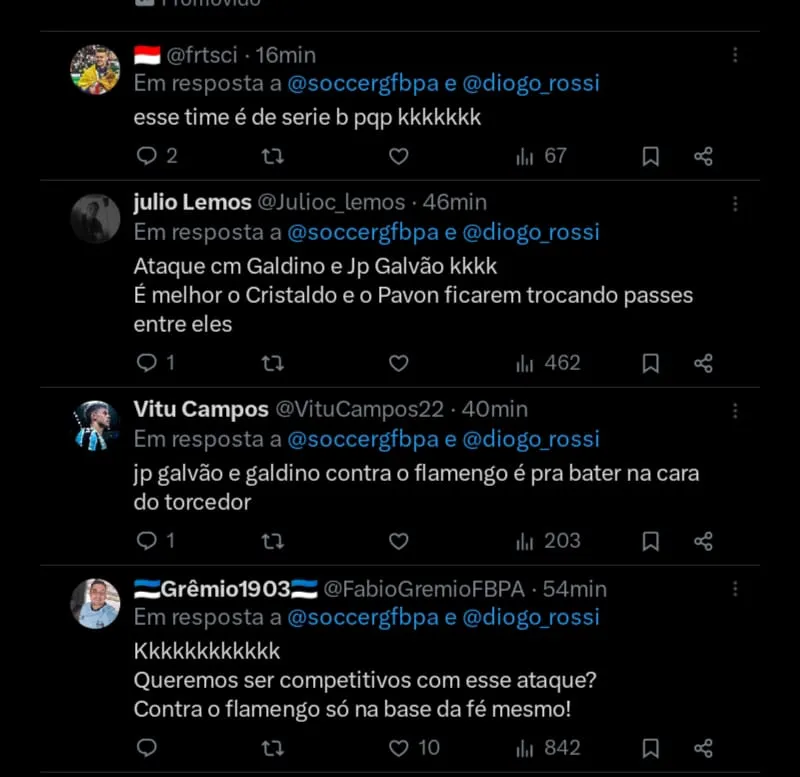Share the Grêmio1903 tweet
Image resolution: width=800 pixels, height=777 pixels.
tap(703, 748)
